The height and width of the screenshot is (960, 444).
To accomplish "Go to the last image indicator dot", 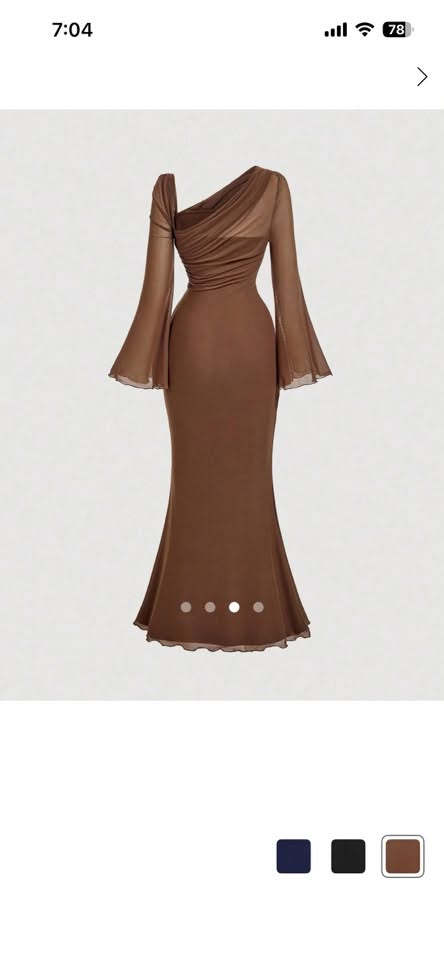I will pyautogui.click(x=258, y=607).
